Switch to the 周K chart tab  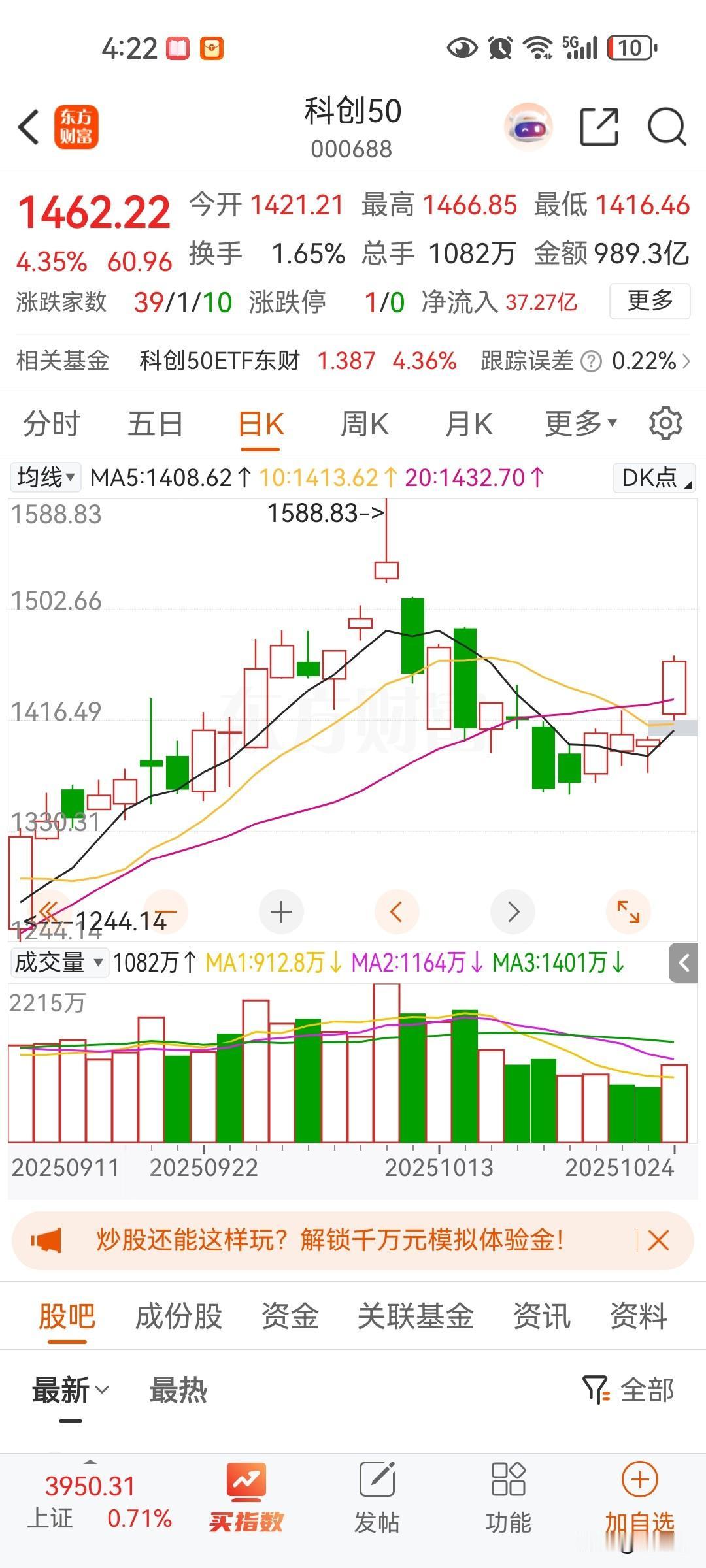coord(365,423)
